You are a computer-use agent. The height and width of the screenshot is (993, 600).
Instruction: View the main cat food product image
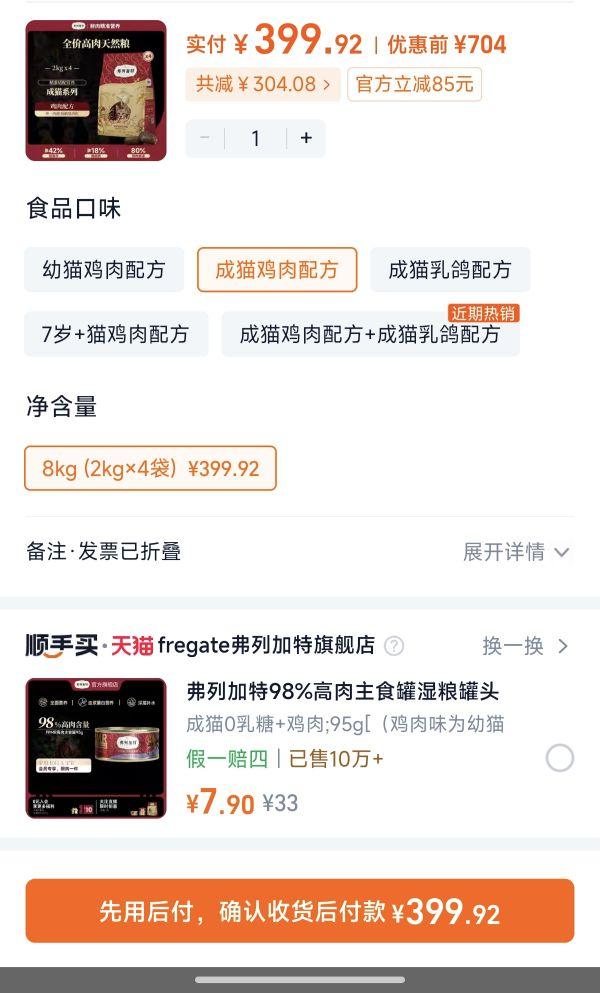pos(96,90)
